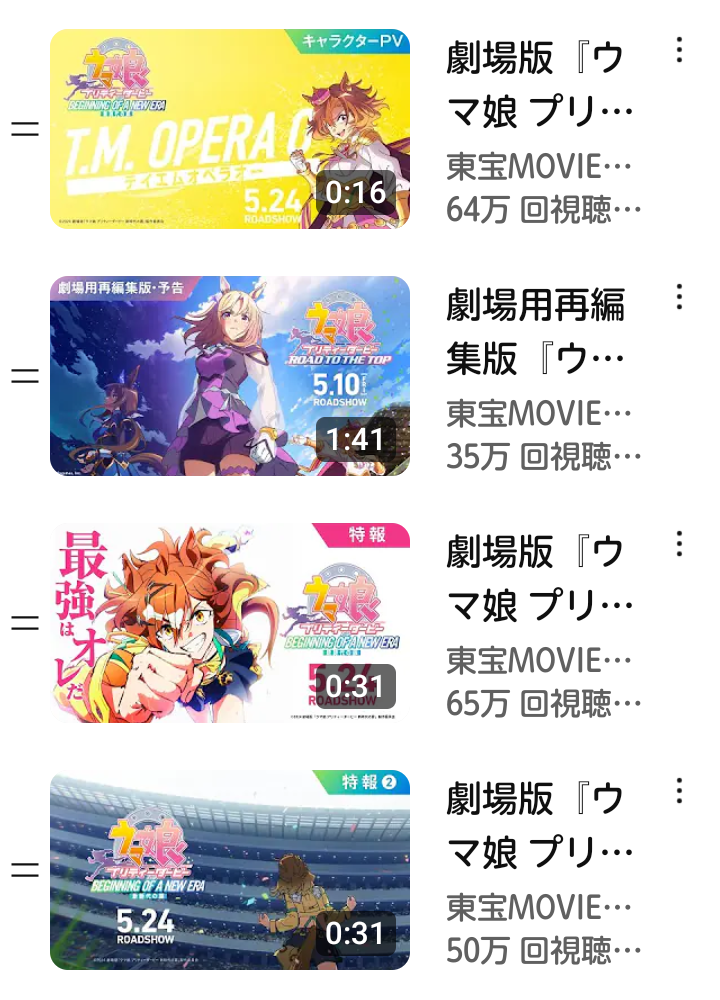Open the 1:41 Road to the Top trailer

click(229, 376)
